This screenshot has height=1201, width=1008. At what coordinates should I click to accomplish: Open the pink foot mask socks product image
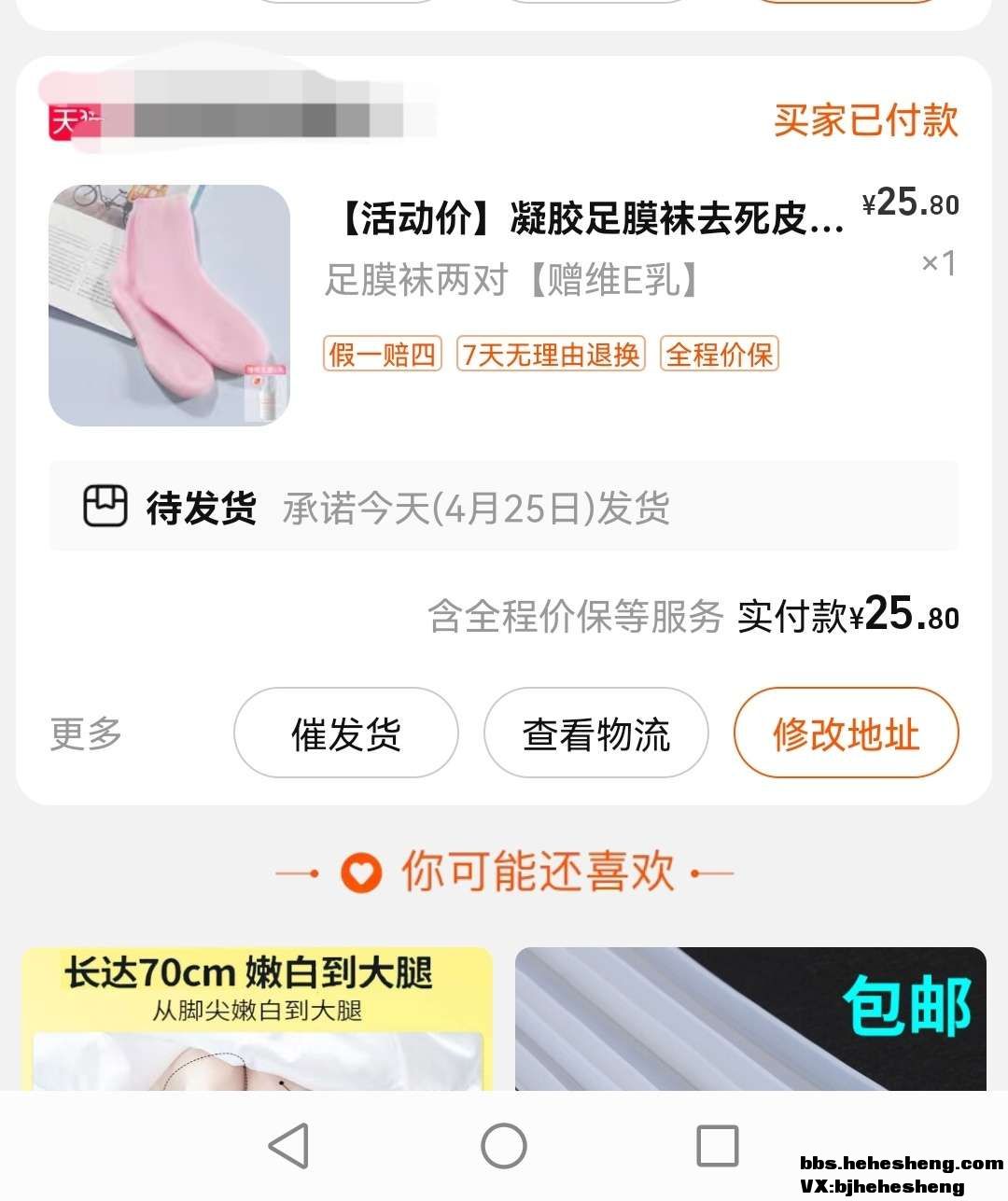coord(169,305)
